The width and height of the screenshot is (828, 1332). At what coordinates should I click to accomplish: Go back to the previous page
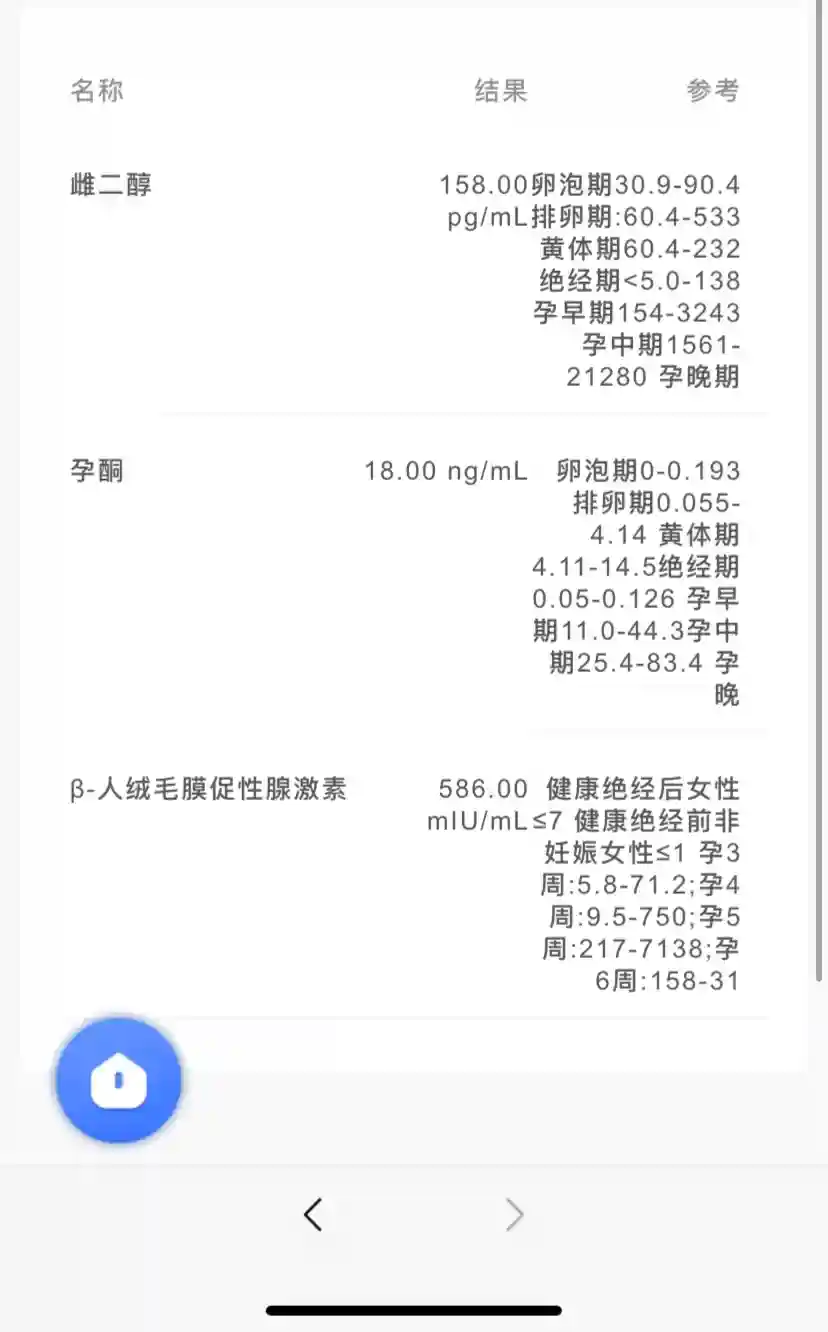[313, 1215]
